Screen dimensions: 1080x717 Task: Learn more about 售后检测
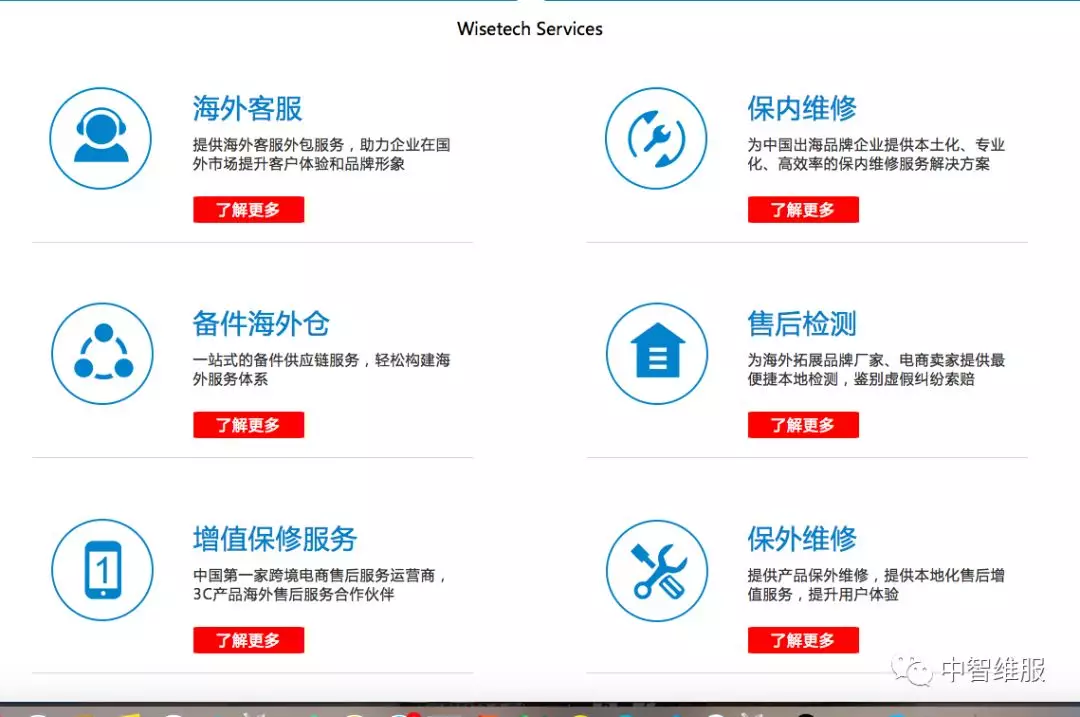click(803, 425)
